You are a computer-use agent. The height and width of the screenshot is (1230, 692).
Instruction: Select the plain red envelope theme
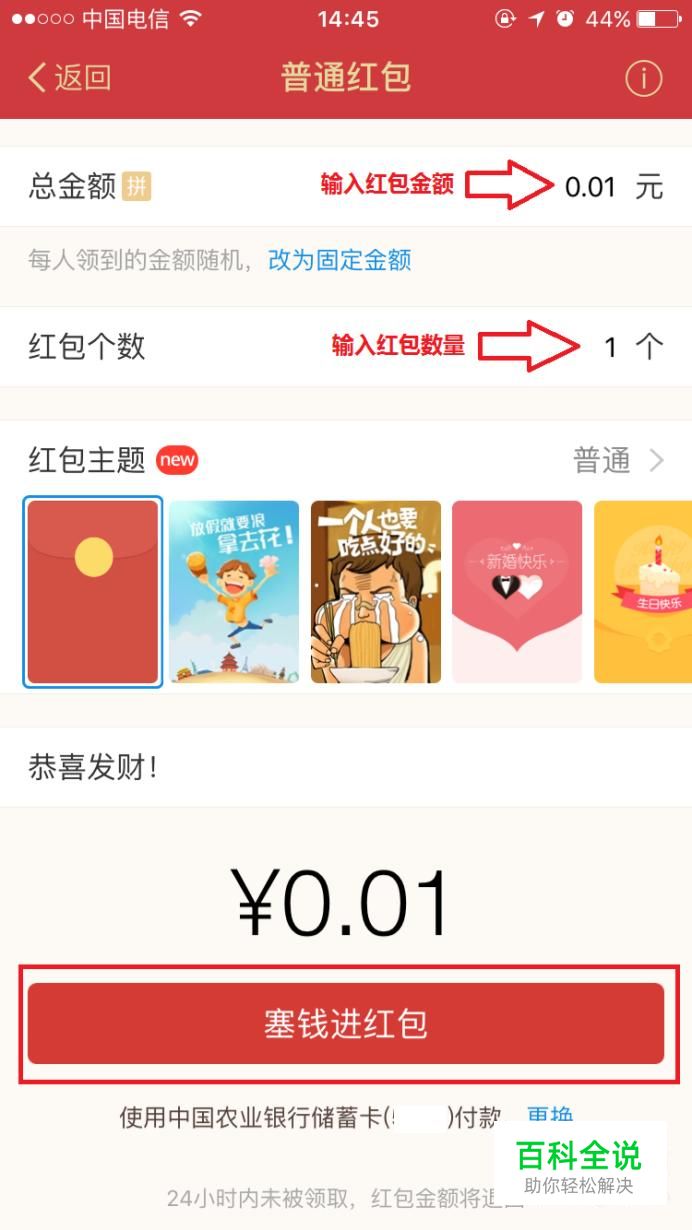click(93, 592)
